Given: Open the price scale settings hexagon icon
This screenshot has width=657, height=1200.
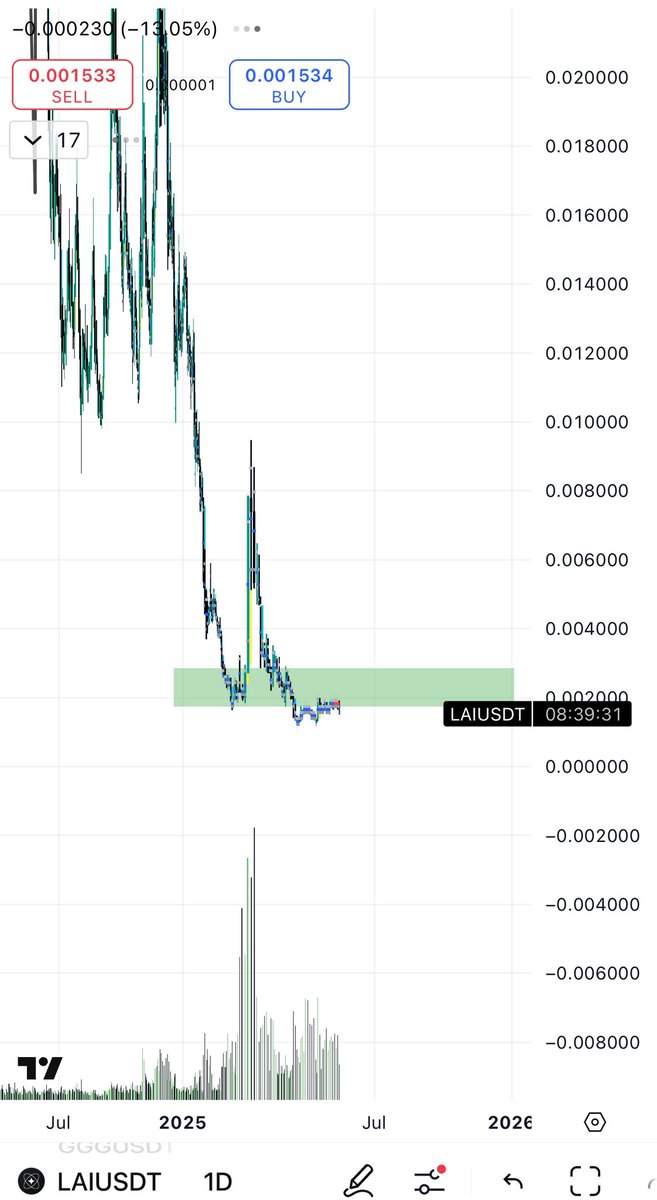Looking at the screenshot, I should point(595,1122).
